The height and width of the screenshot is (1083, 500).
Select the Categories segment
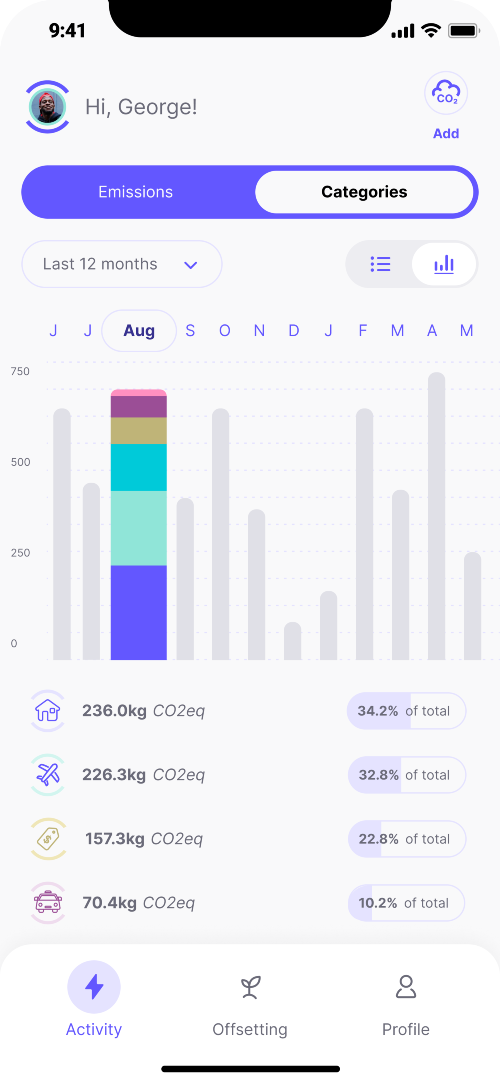click(364, 192)
